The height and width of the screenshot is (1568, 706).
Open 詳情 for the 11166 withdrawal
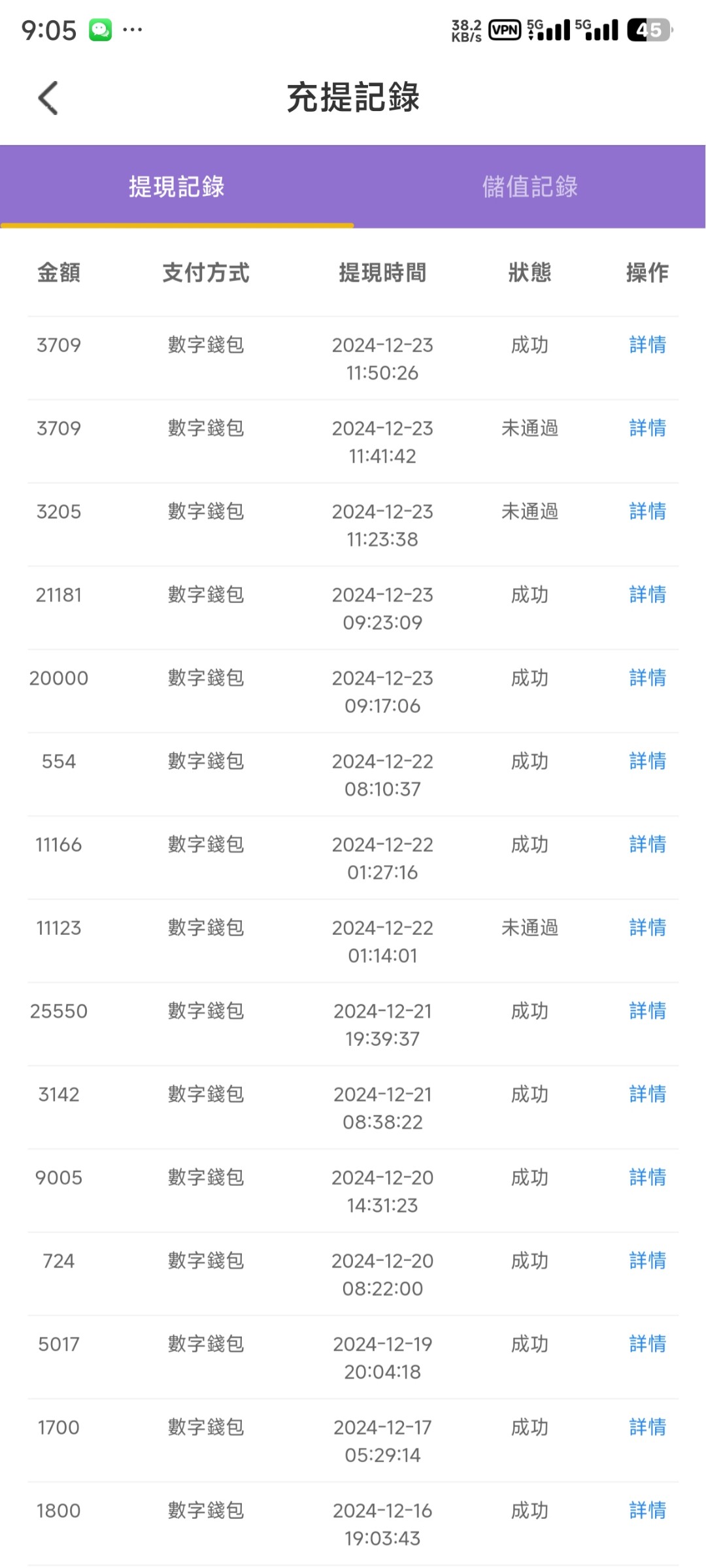click(647, 845)
